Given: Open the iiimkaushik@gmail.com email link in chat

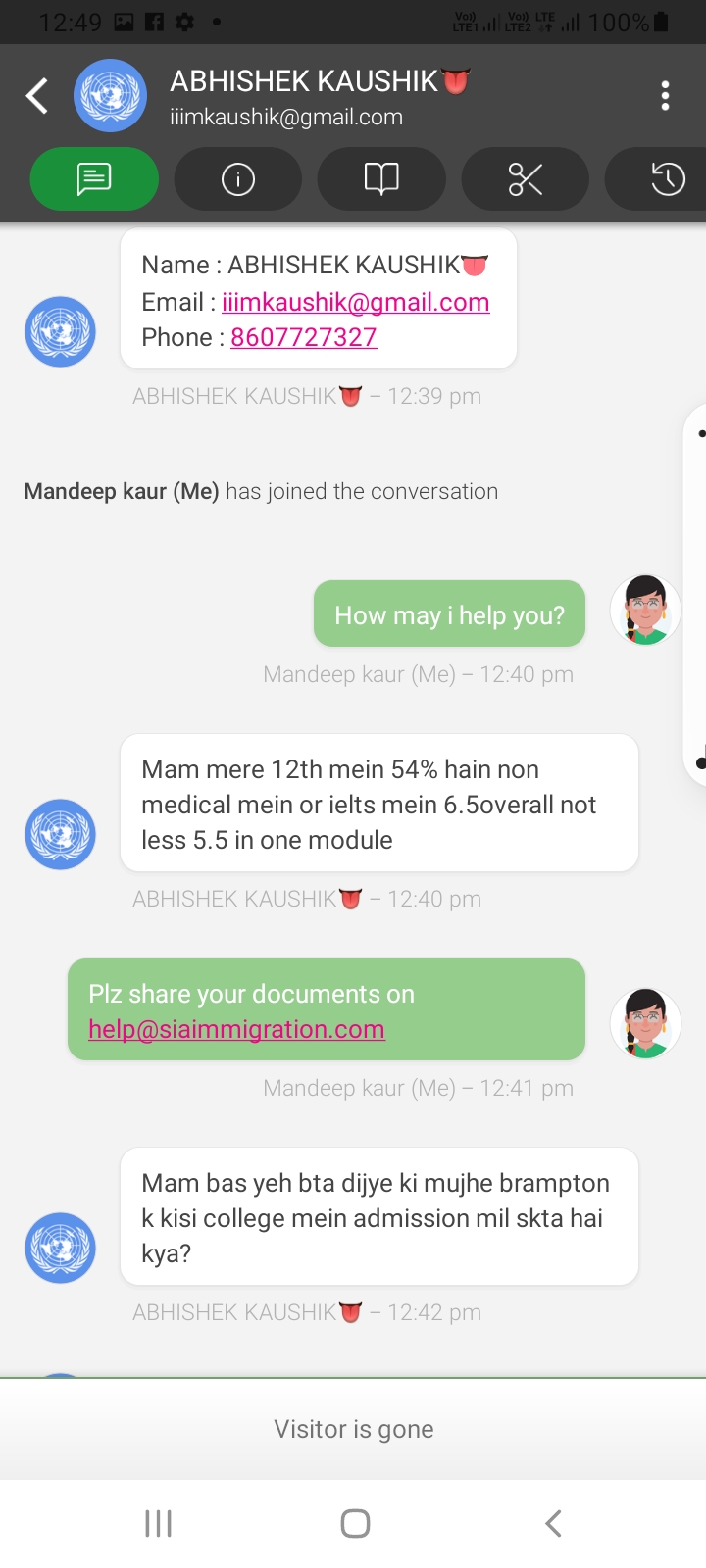Looking at the screenshot, I should [355, 302].
